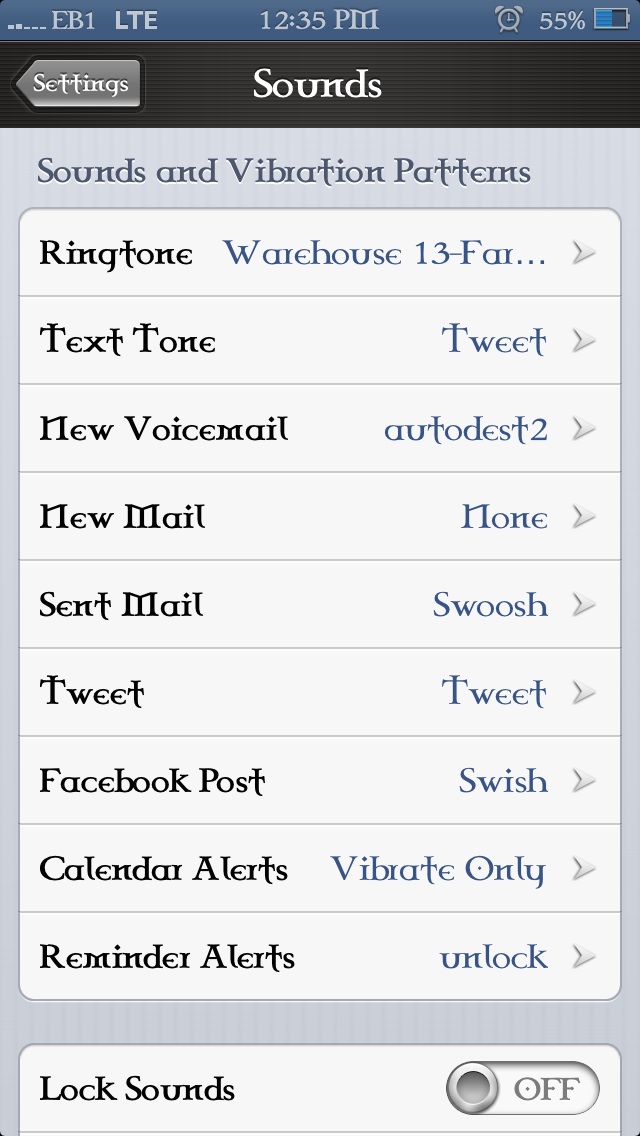Screen dimensions: 640x1136
Task: Open Text Tone options
Action: click(320, 341)
